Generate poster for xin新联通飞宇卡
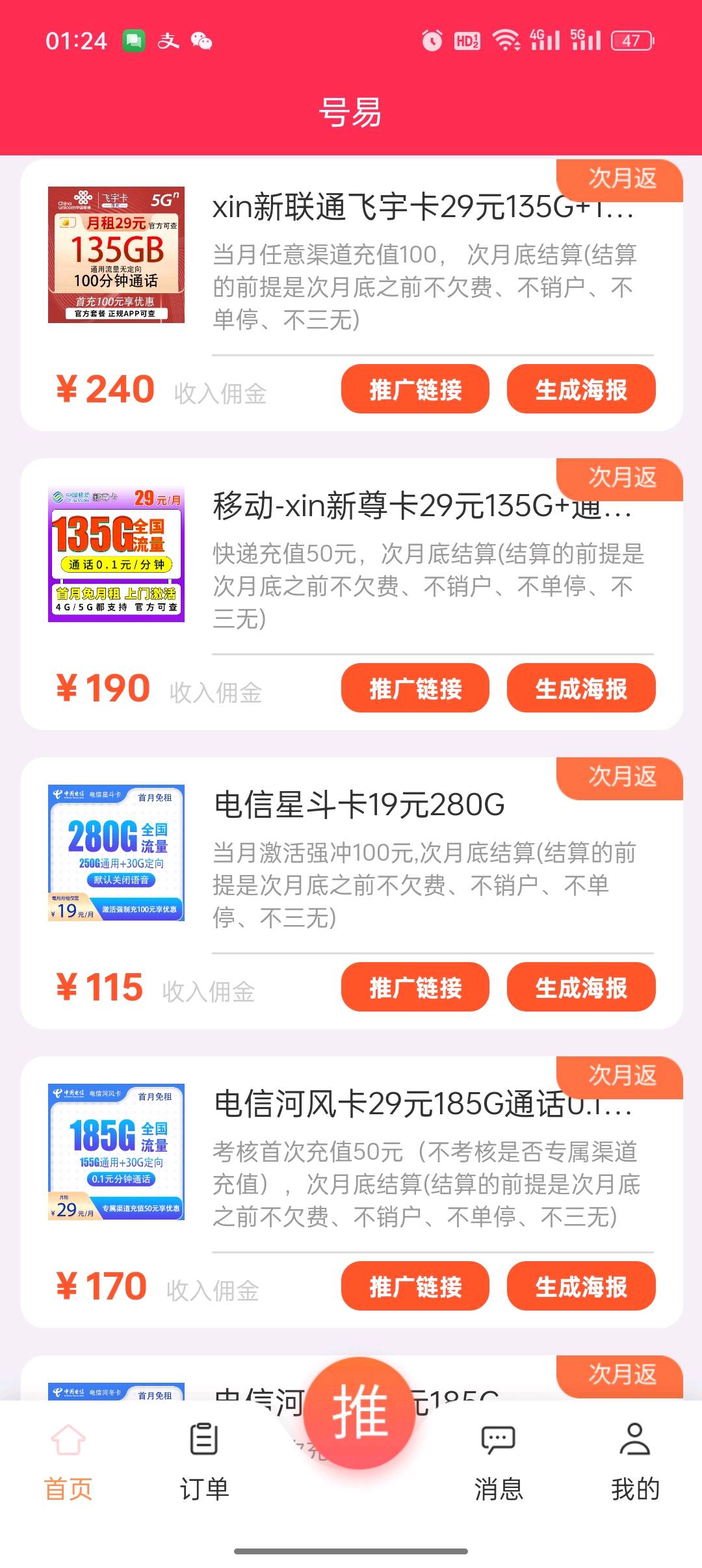This screenshot has width=702, height=1568. [580, 389]
